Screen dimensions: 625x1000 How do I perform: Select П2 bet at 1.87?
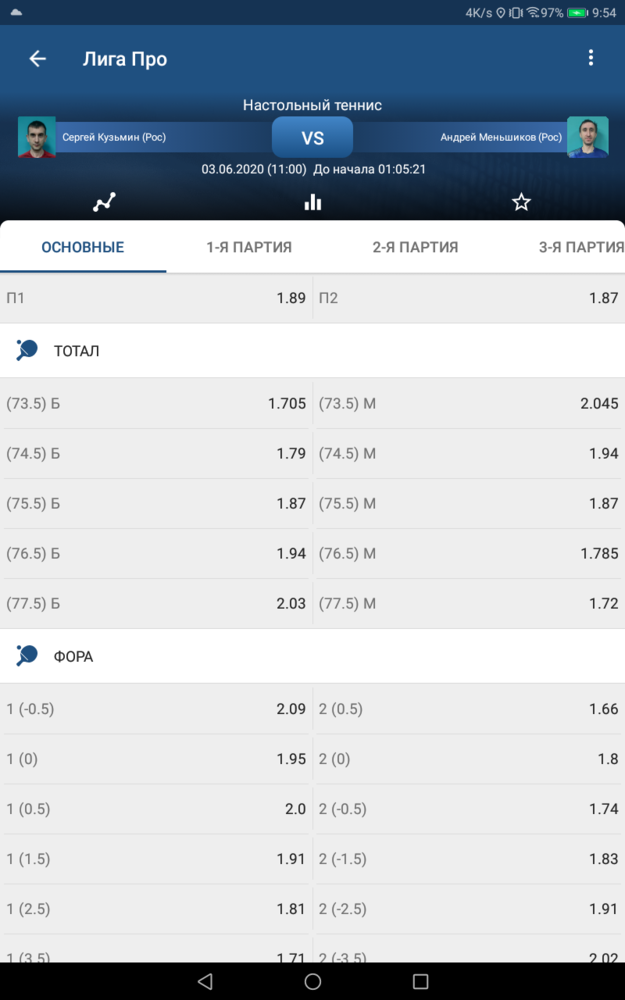469,298
